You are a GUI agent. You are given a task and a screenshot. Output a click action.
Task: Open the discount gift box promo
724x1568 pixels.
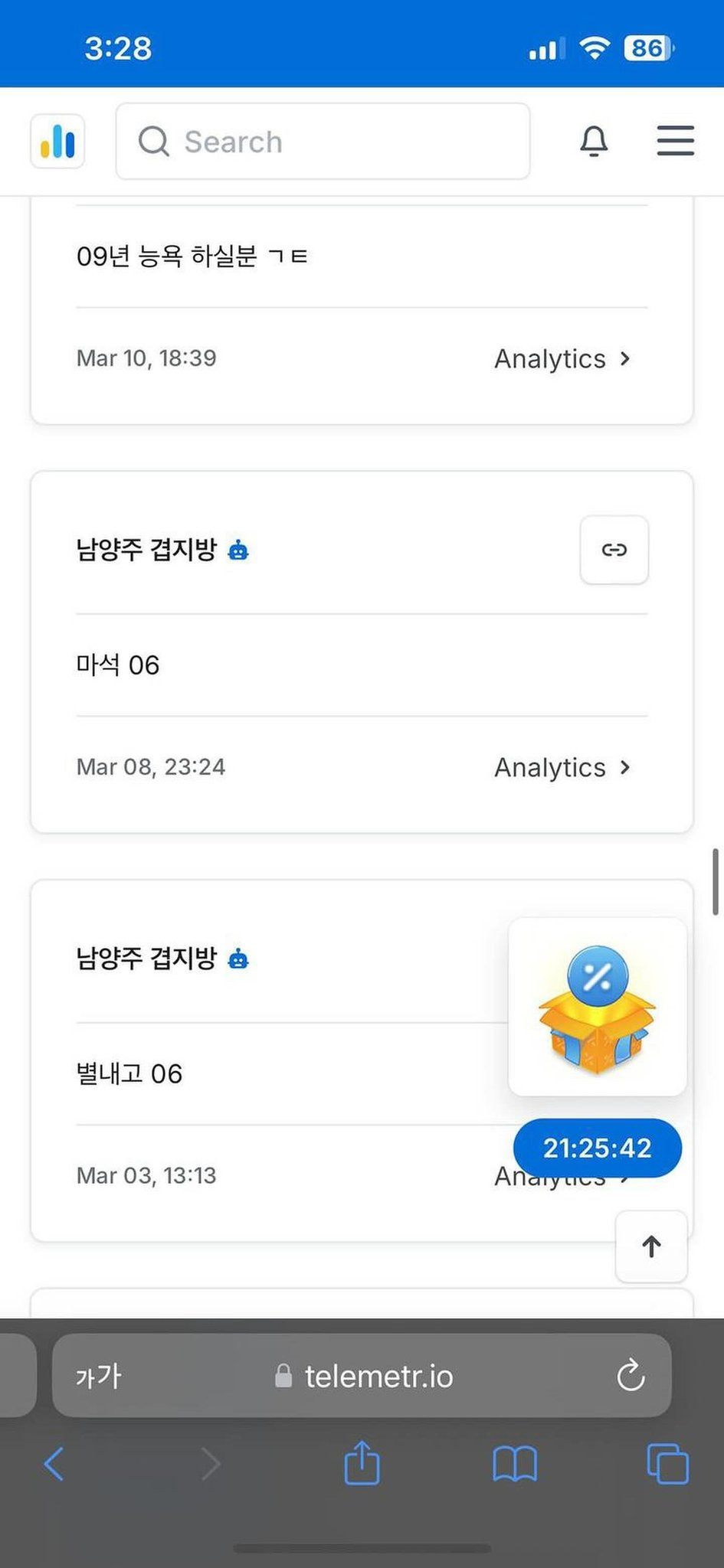pyautogui.click(x=597, y=1007)
